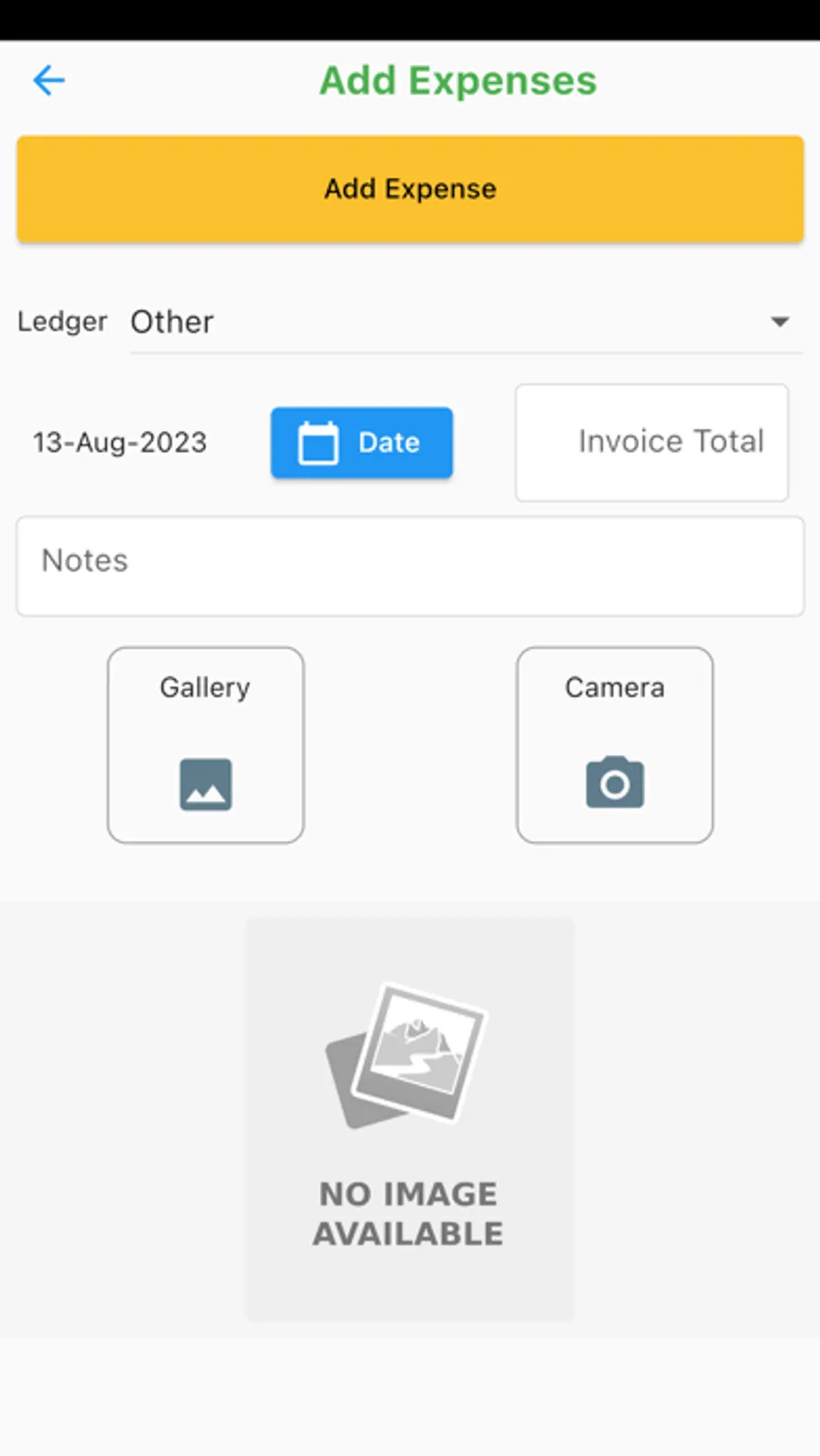Select the Notes text field
Image resolution: width=820 pixels, height=1456 pixels.
410,566
